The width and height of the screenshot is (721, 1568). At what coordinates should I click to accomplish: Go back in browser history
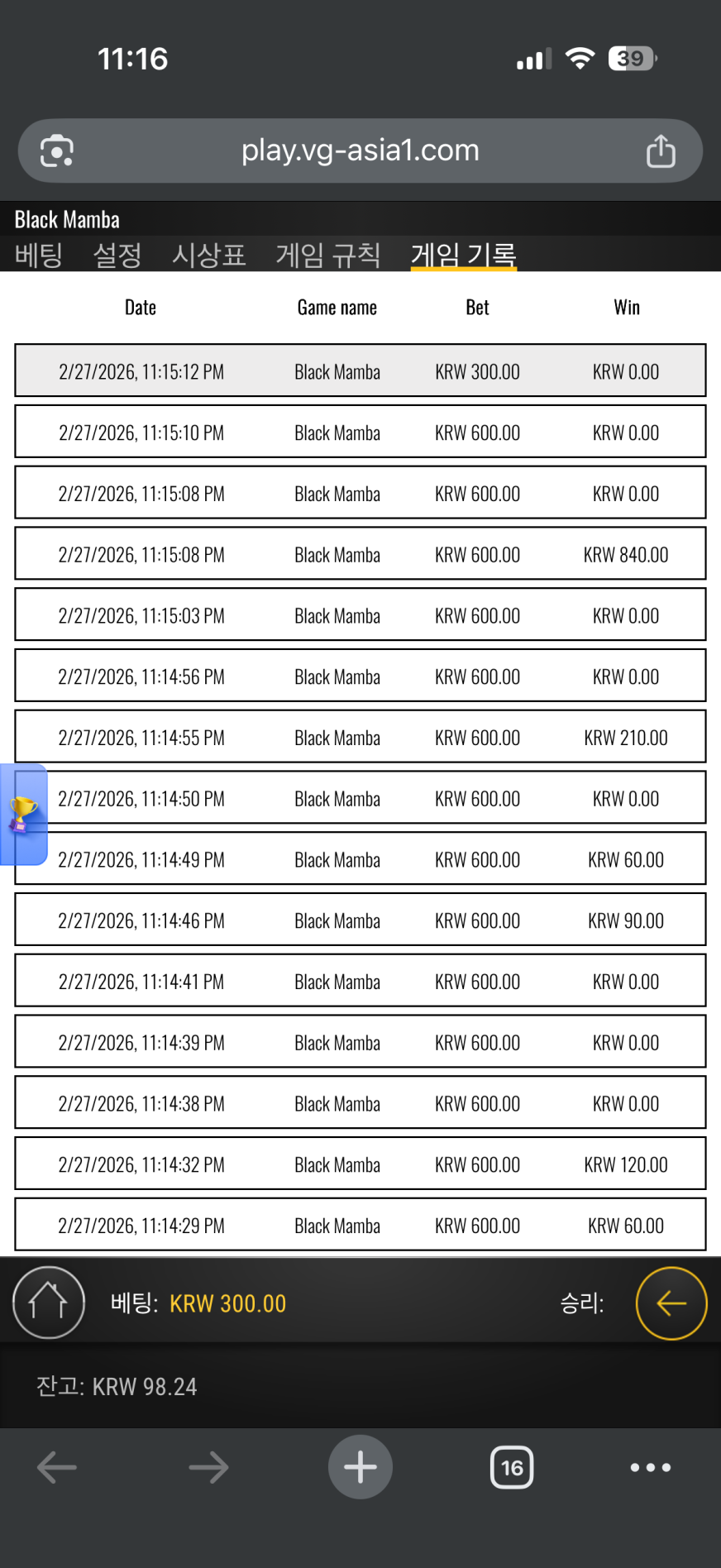pyautogui.click(x=57, y=1468)
